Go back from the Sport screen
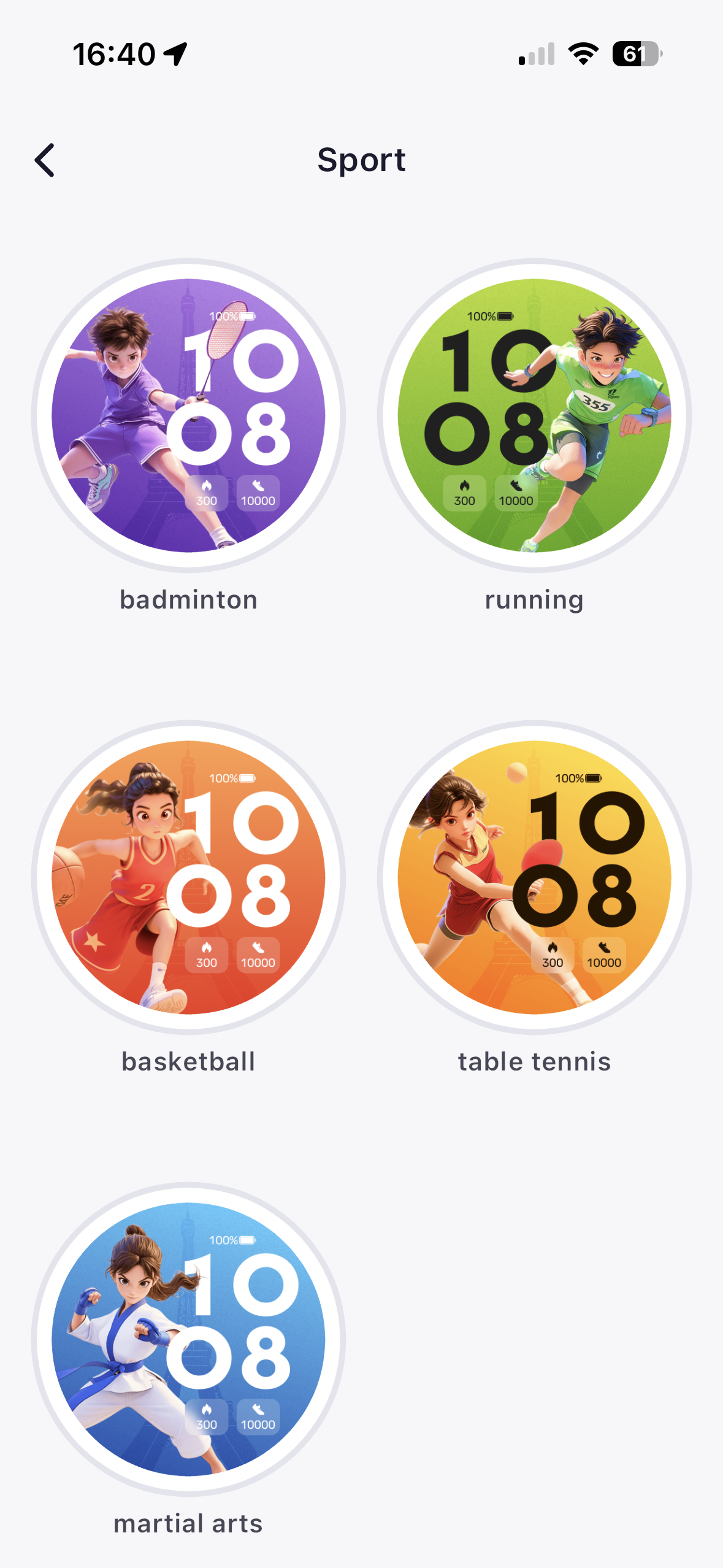723x1568 pixels. (x=45, y=160)
